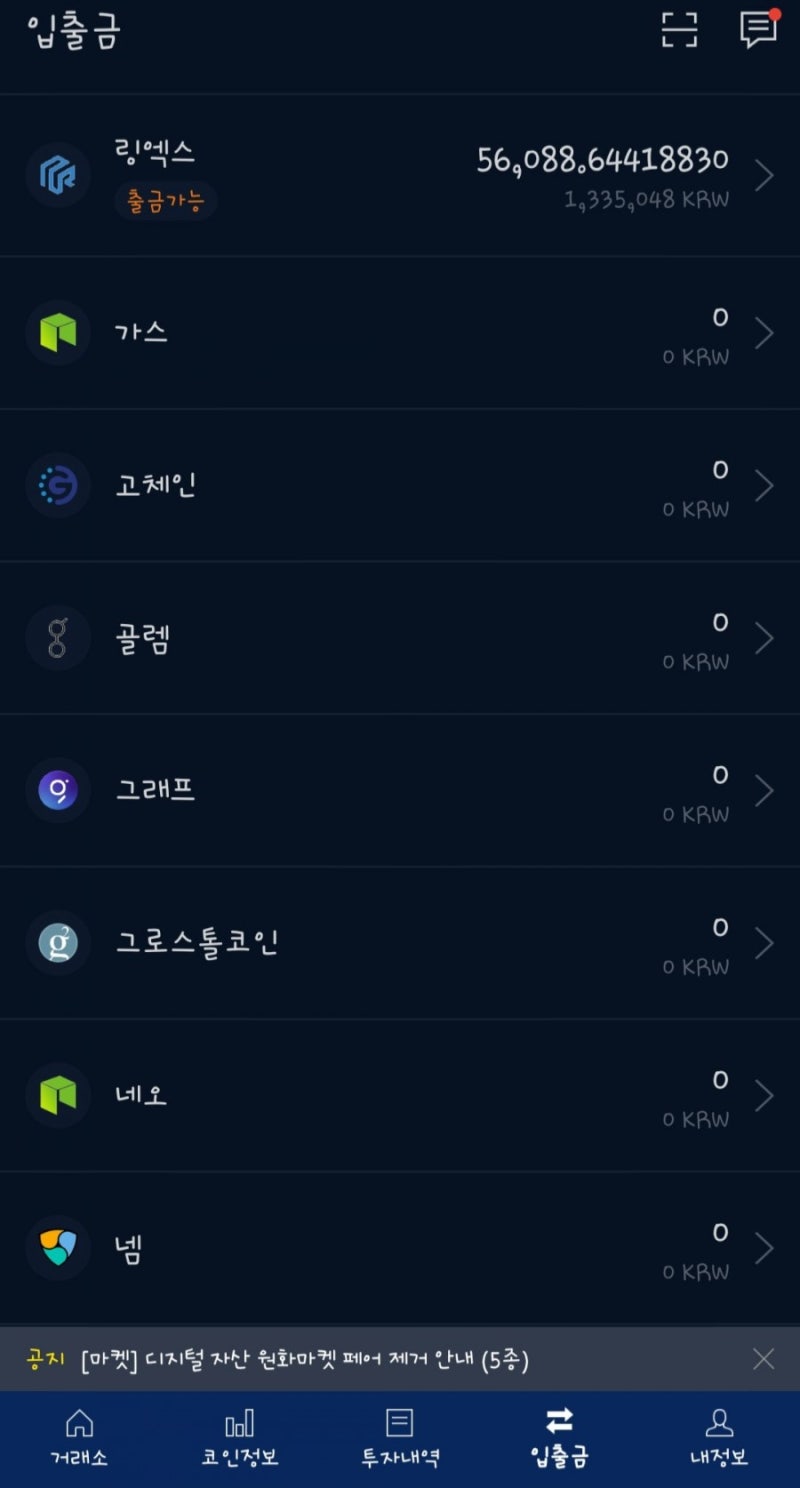Open the 투자내역 tab
The width and height of the screenshot is (800, 1488).
400,1438
